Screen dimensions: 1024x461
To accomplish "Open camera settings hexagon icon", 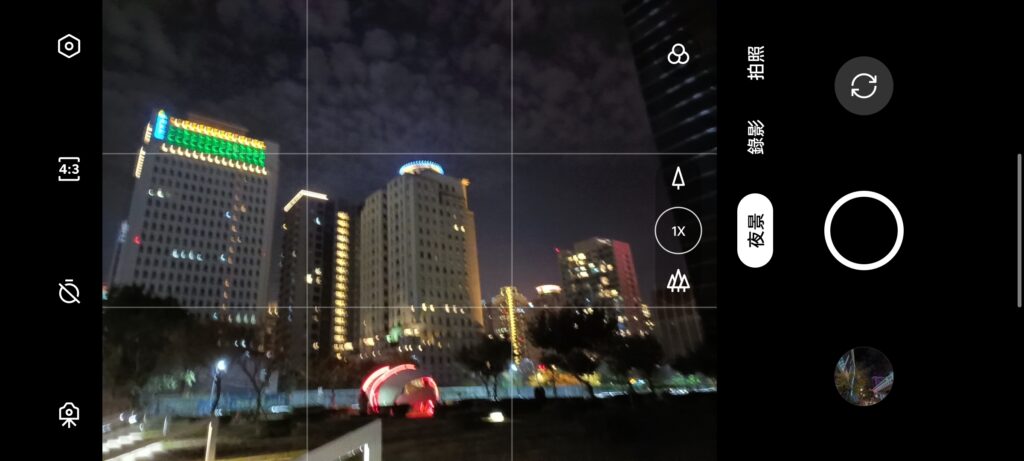I will tap(68, 46).
